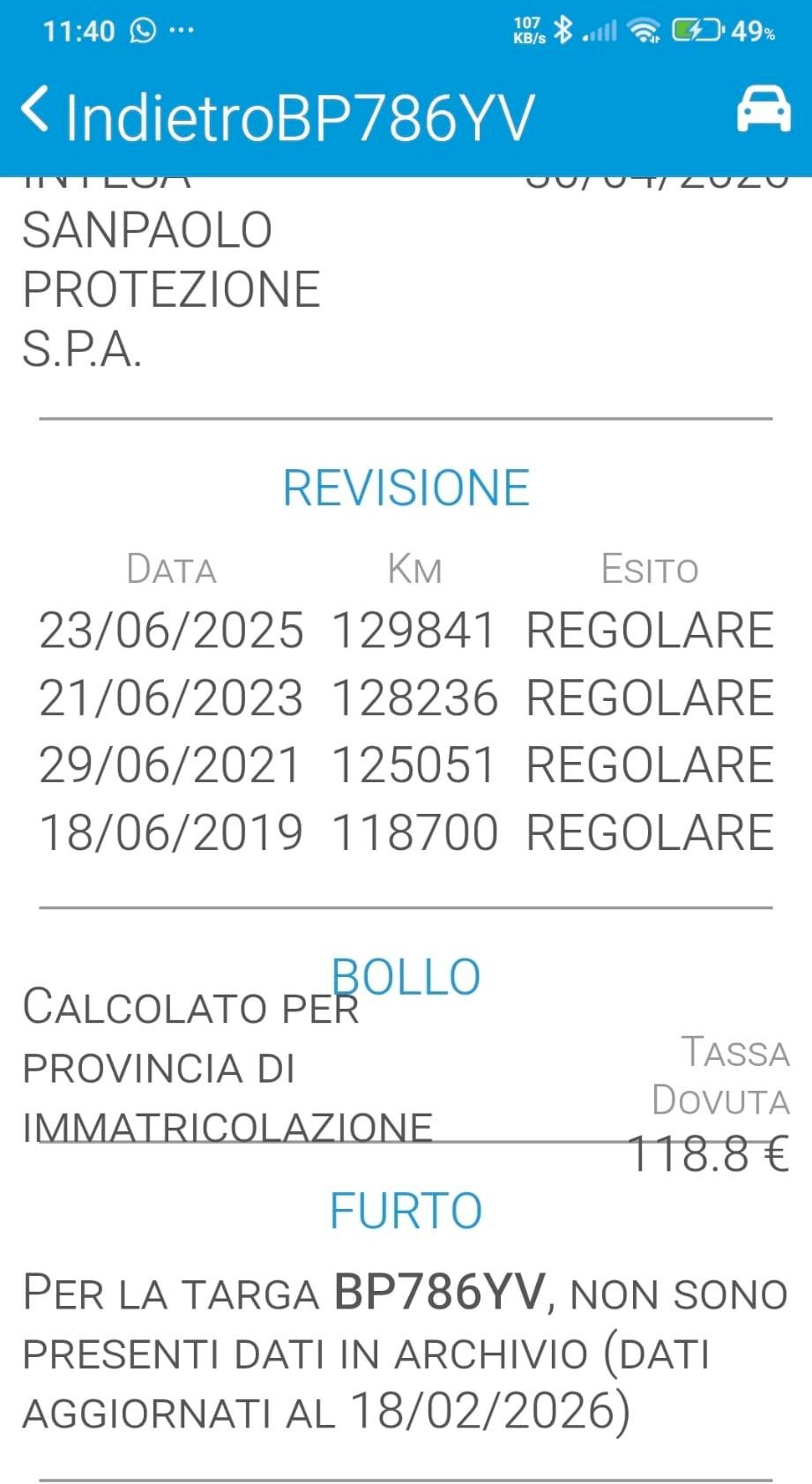Open the car icon in the header

click(763, 110)
